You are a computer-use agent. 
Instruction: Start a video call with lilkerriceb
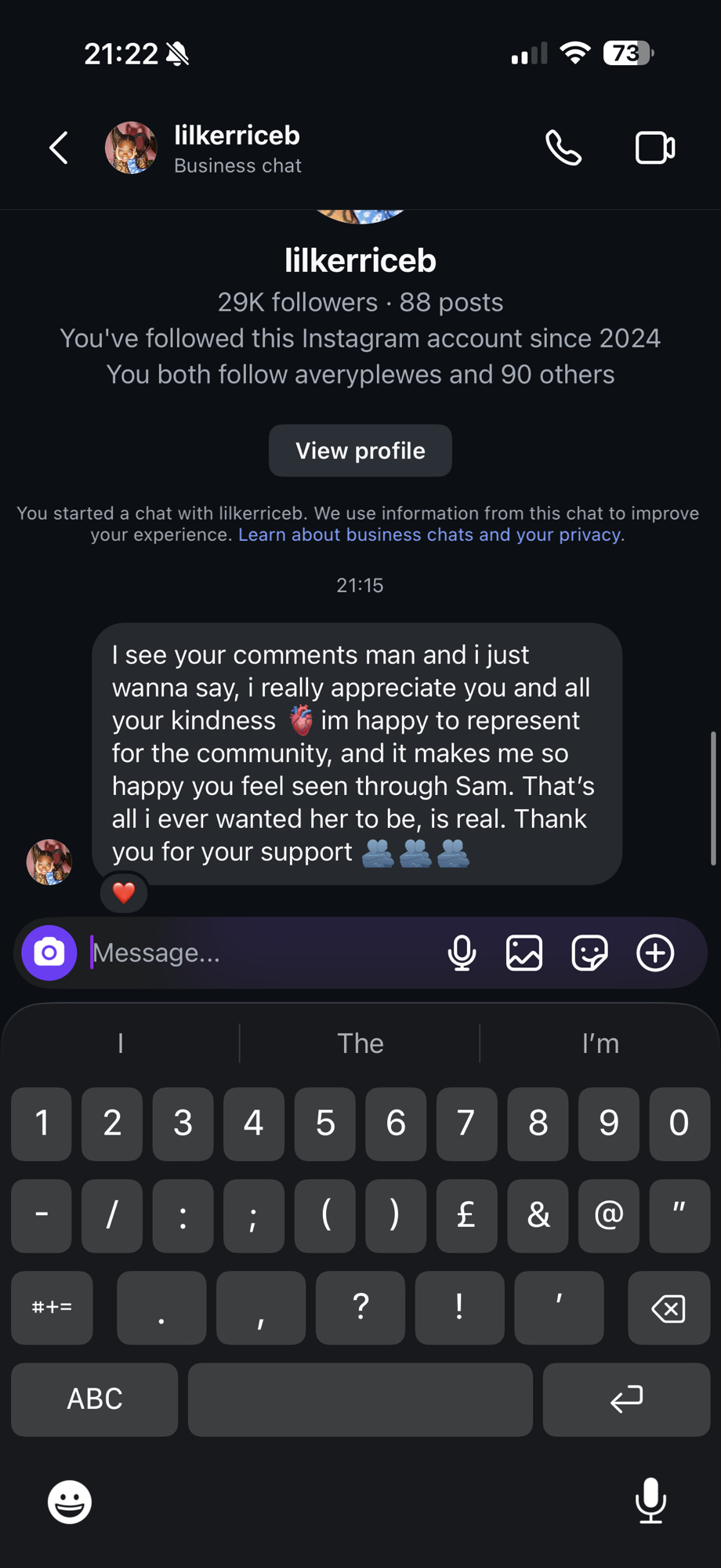[x=654, y=147]
